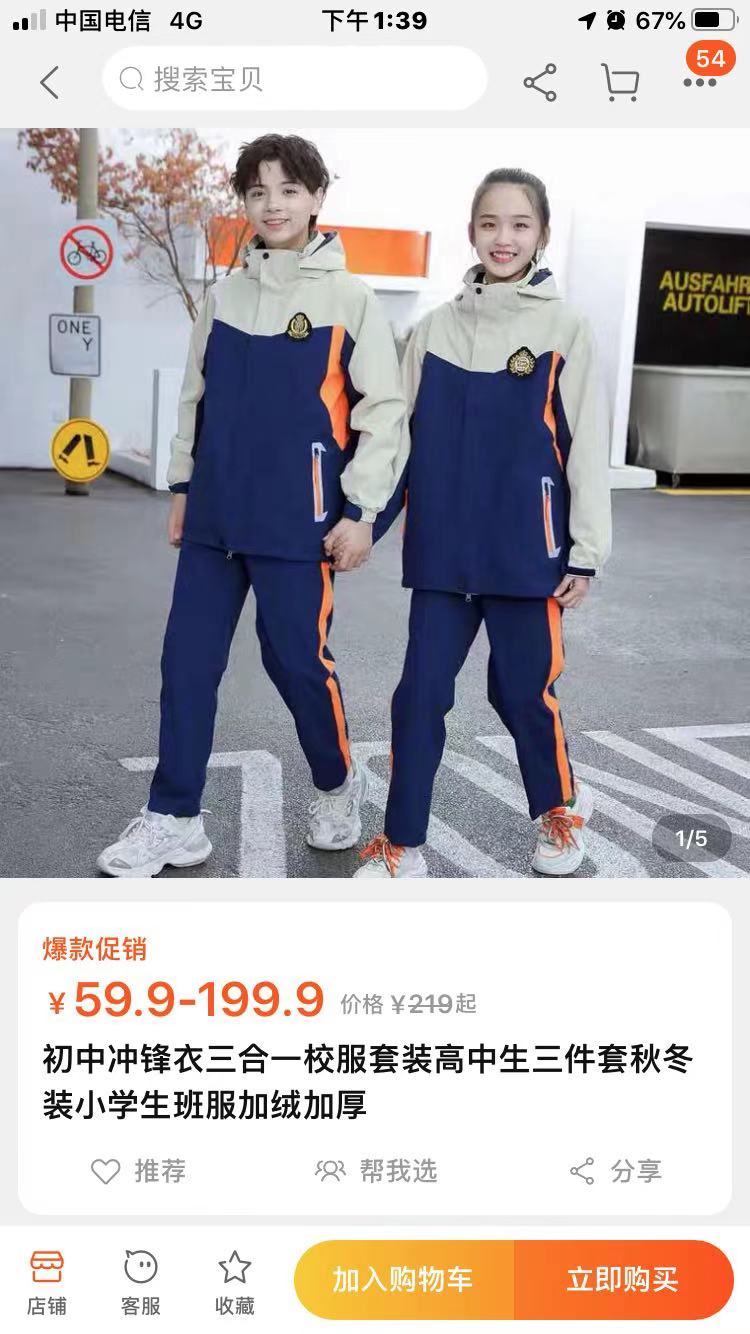Open the three-dot more menu
This screenshot has width=750, height=1334.
point(700,82)
